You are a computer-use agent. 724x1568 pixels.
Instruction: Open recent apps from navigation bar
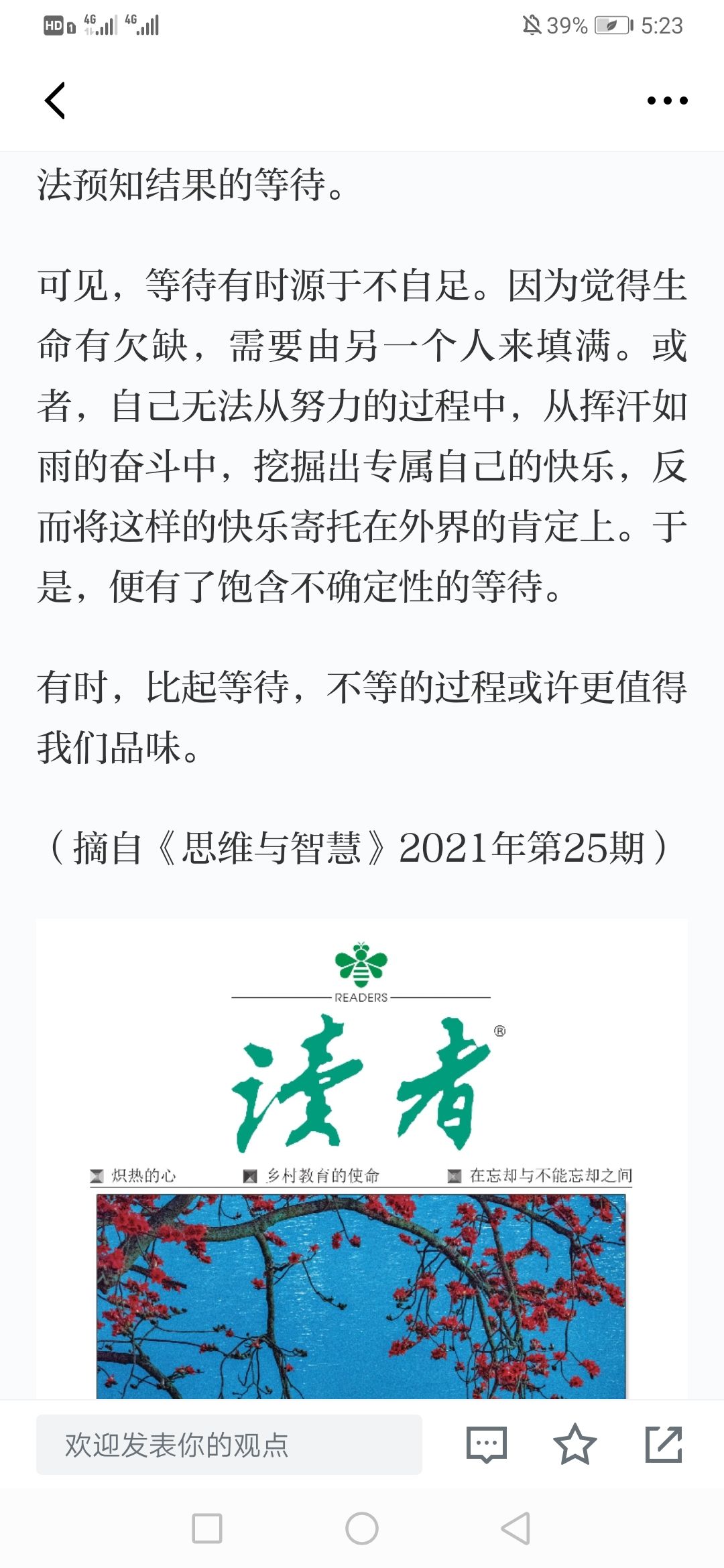click(x=207, y=1528)
